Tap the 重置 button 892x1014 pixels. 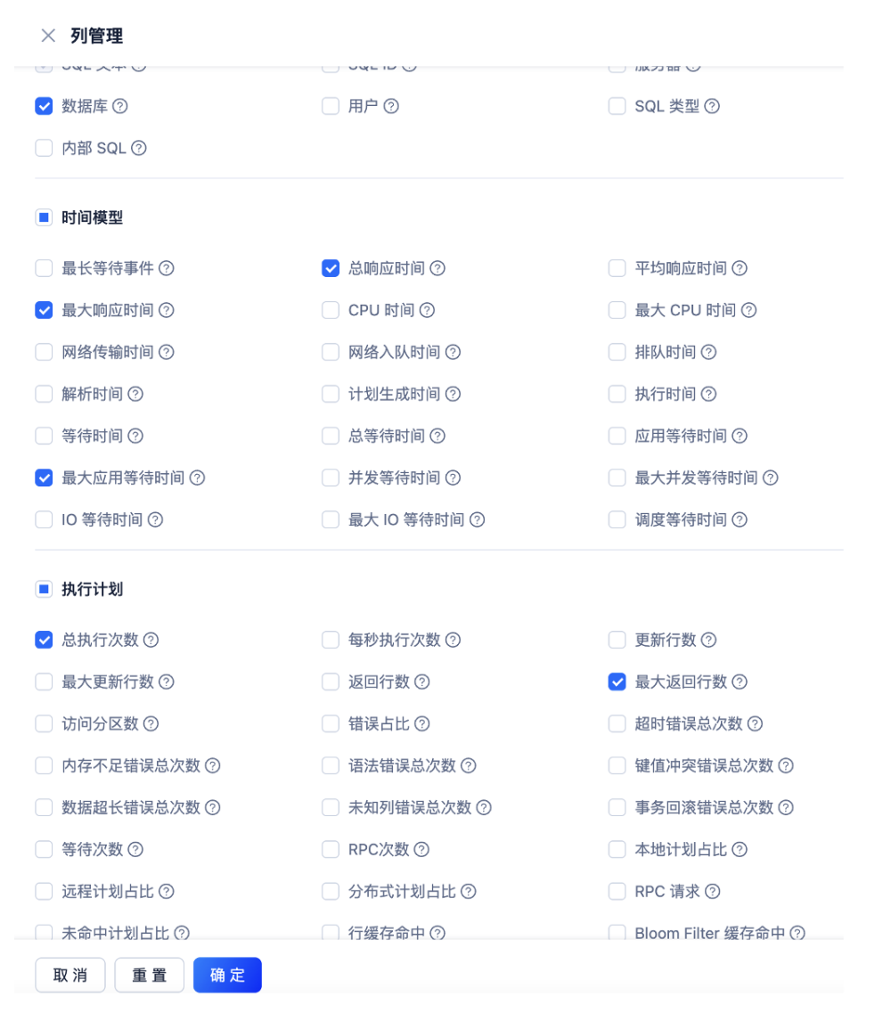click(149, 975)
